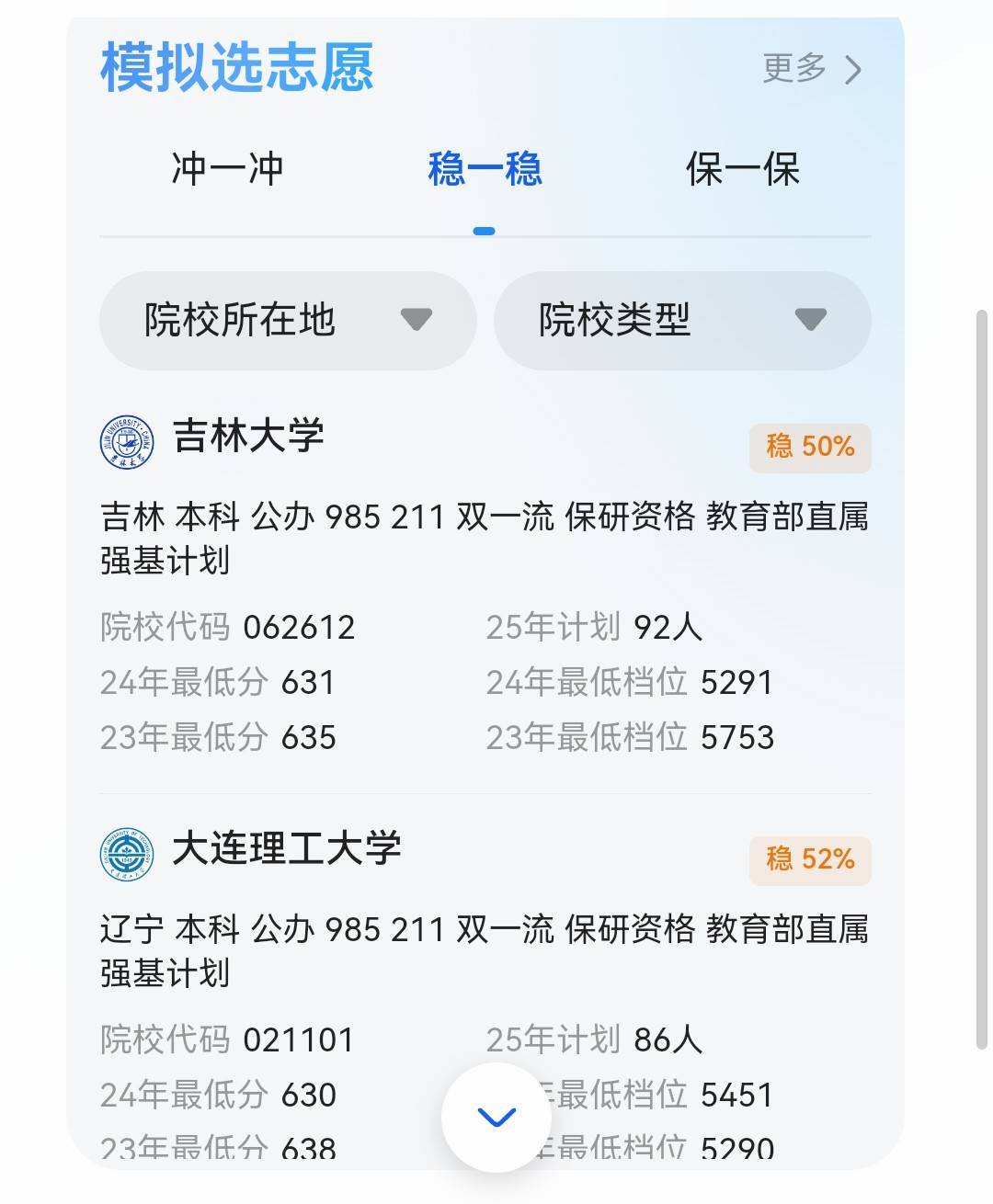993x1204 pixels.
Task: Tap the floating down-arrow button
Action: pos(496,1117)
